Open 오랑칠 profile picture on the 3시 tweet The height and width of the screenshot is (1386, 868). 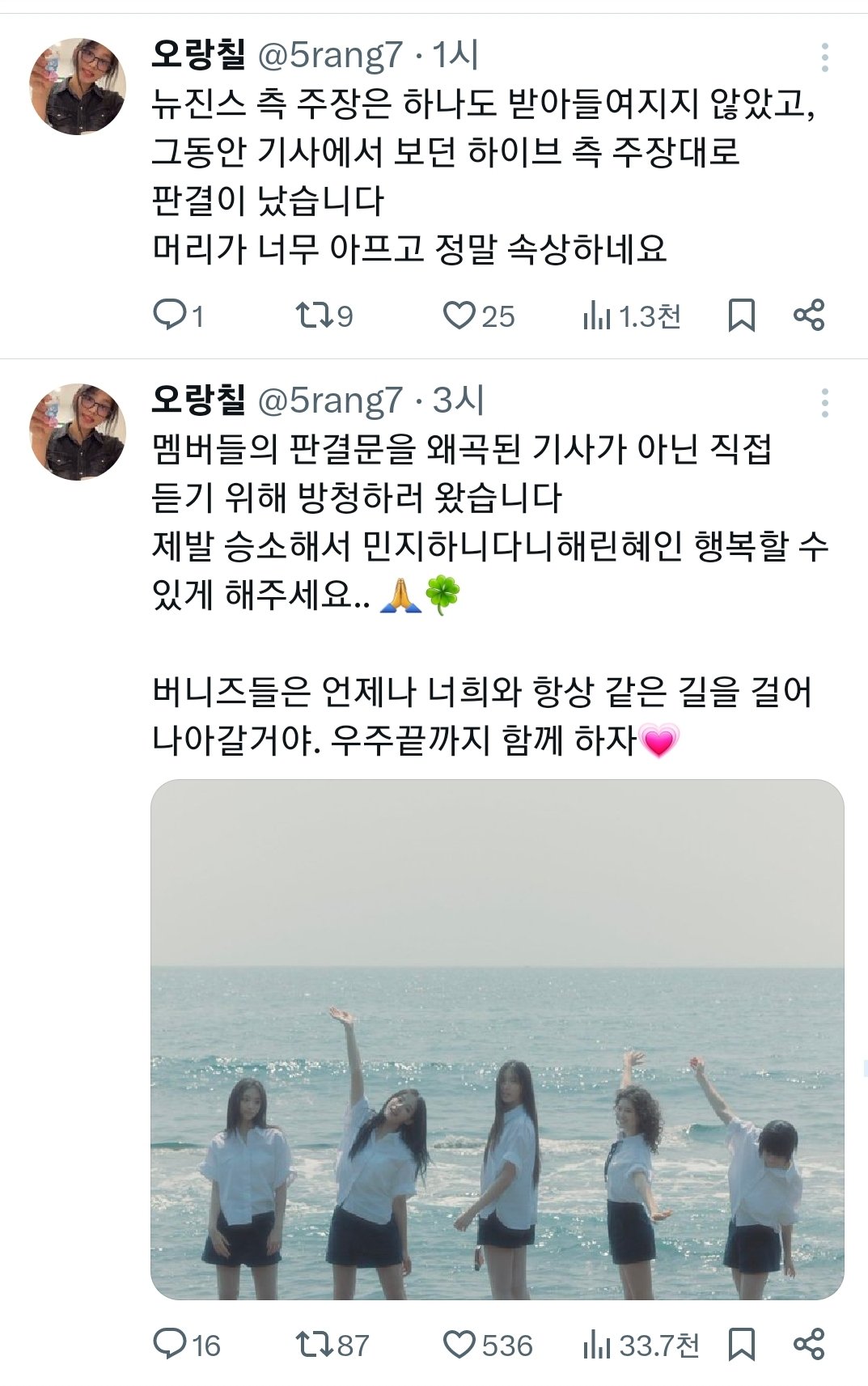78,432
